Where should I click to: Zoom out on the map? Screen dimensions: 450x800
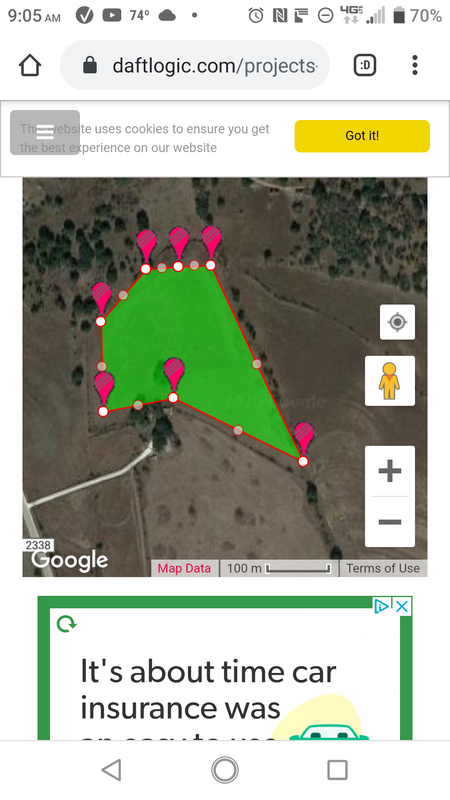click(x=390, y=522)
